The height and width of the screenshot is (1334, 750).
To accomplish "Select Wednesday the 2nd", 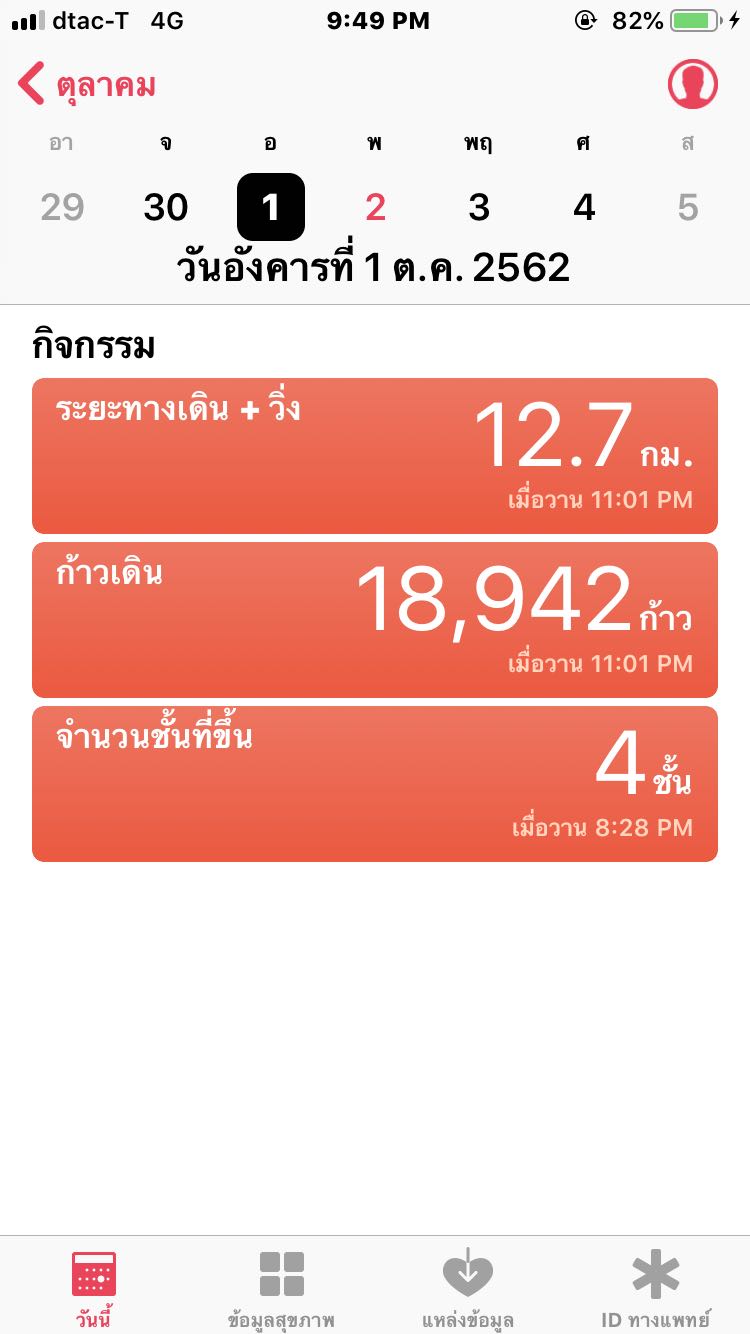I will tap(375, 207).
